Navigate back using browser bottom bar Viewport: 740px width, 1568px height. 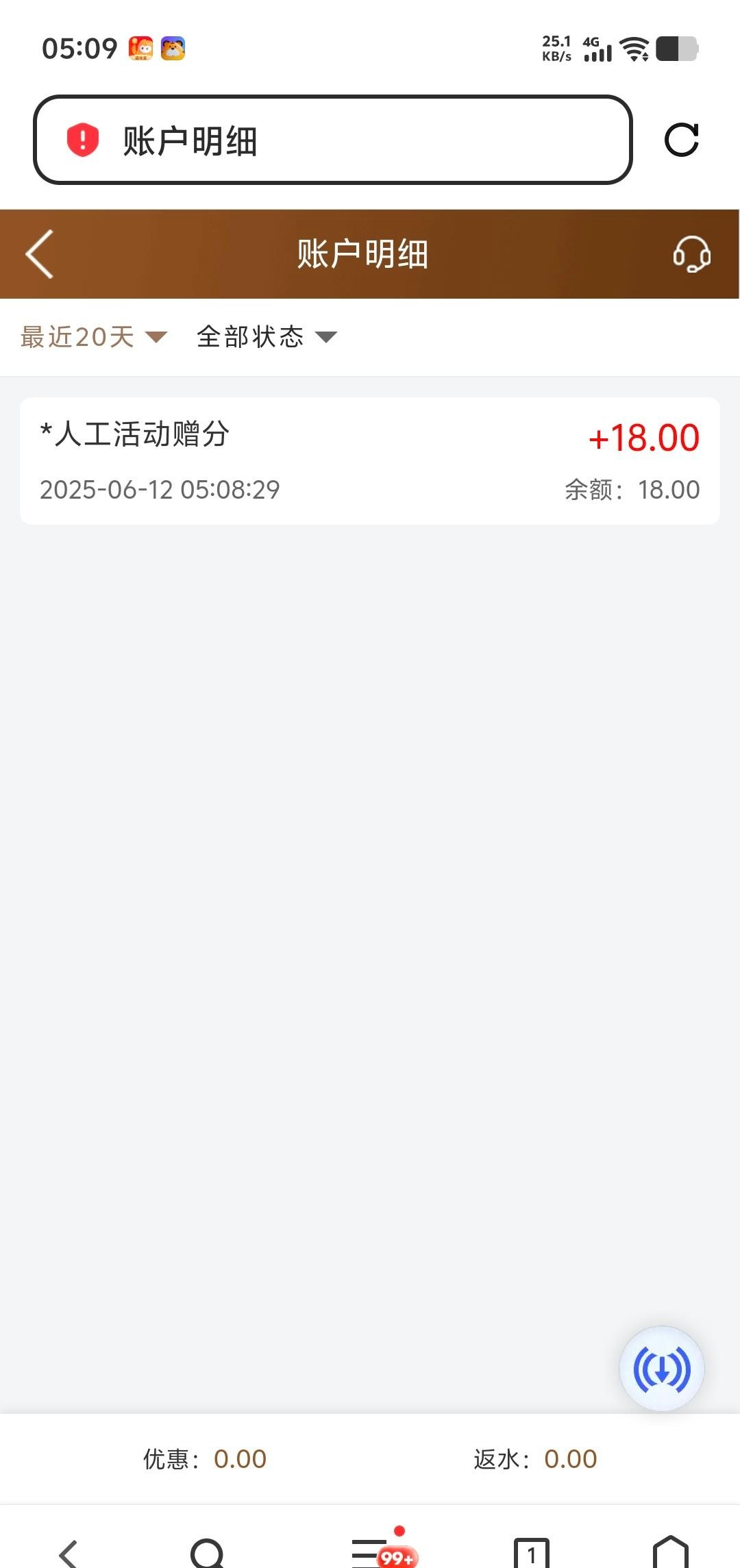coord(69,1553)
